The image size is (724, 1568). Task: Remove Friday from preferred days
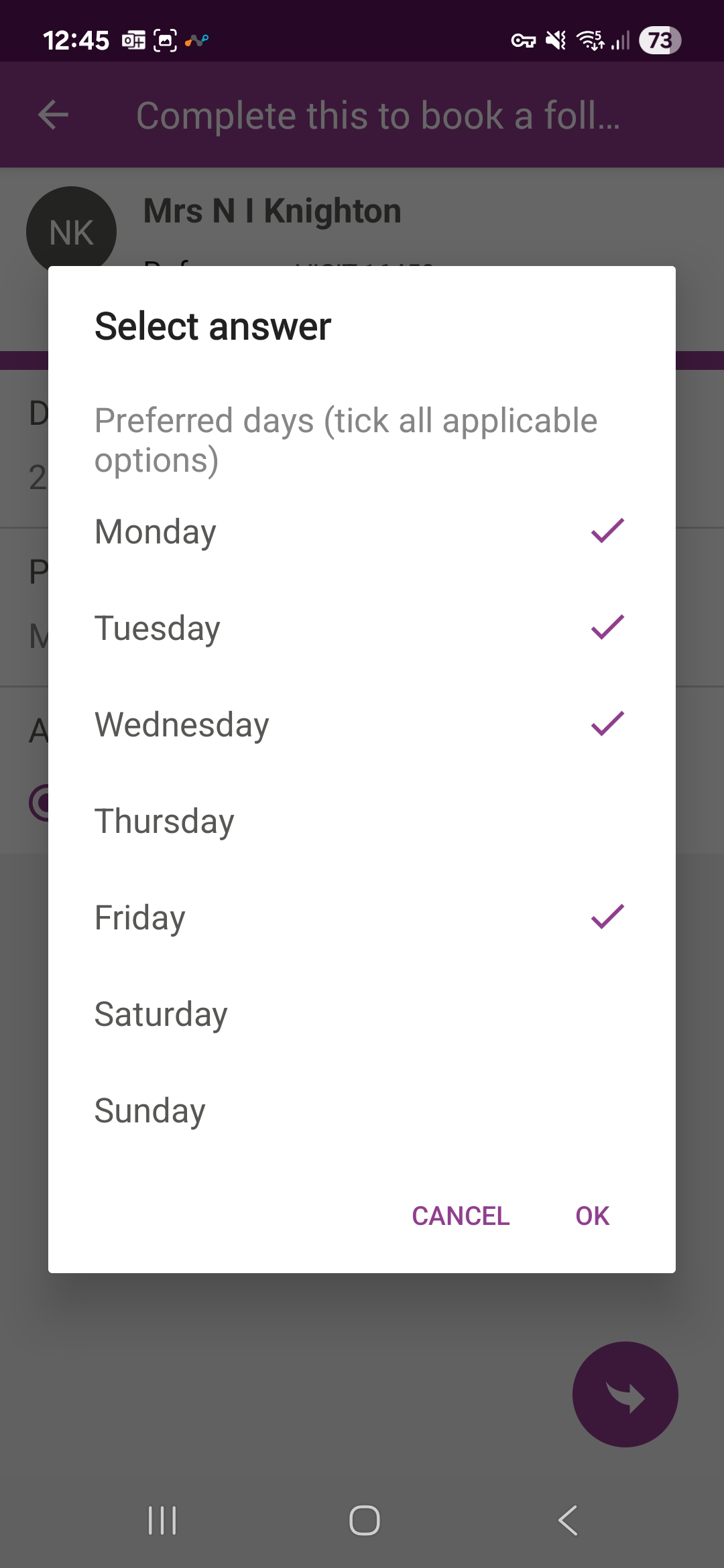point(361,918)
